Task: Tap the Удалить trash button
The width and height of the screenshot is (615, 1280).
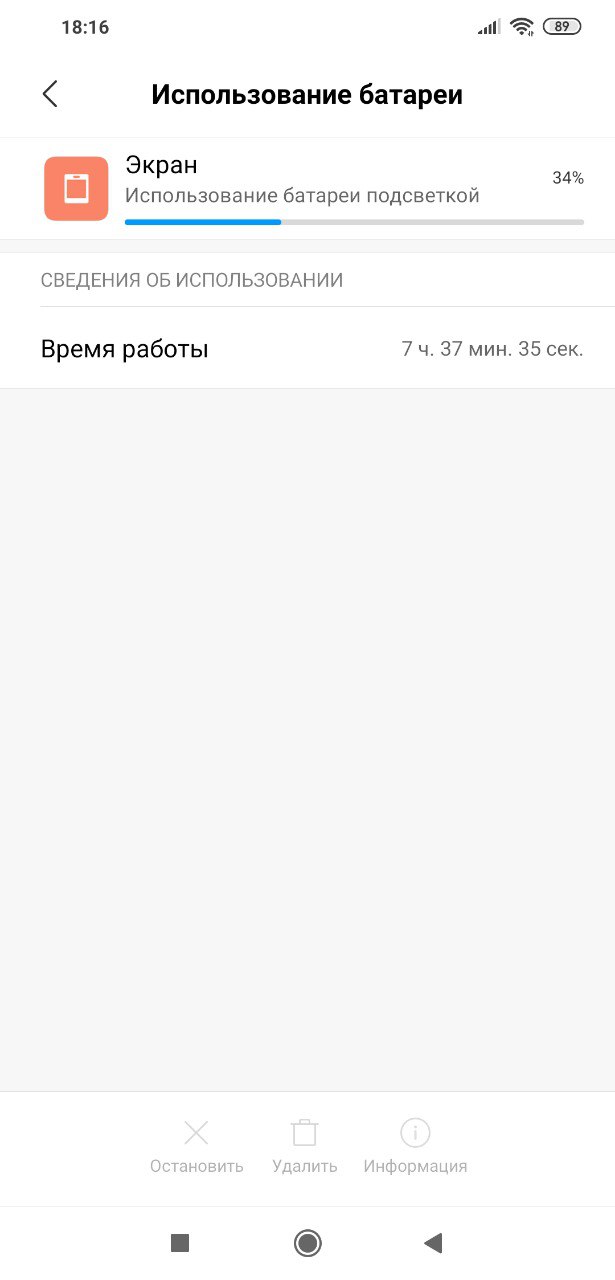Action: (x=305, y=1146)
